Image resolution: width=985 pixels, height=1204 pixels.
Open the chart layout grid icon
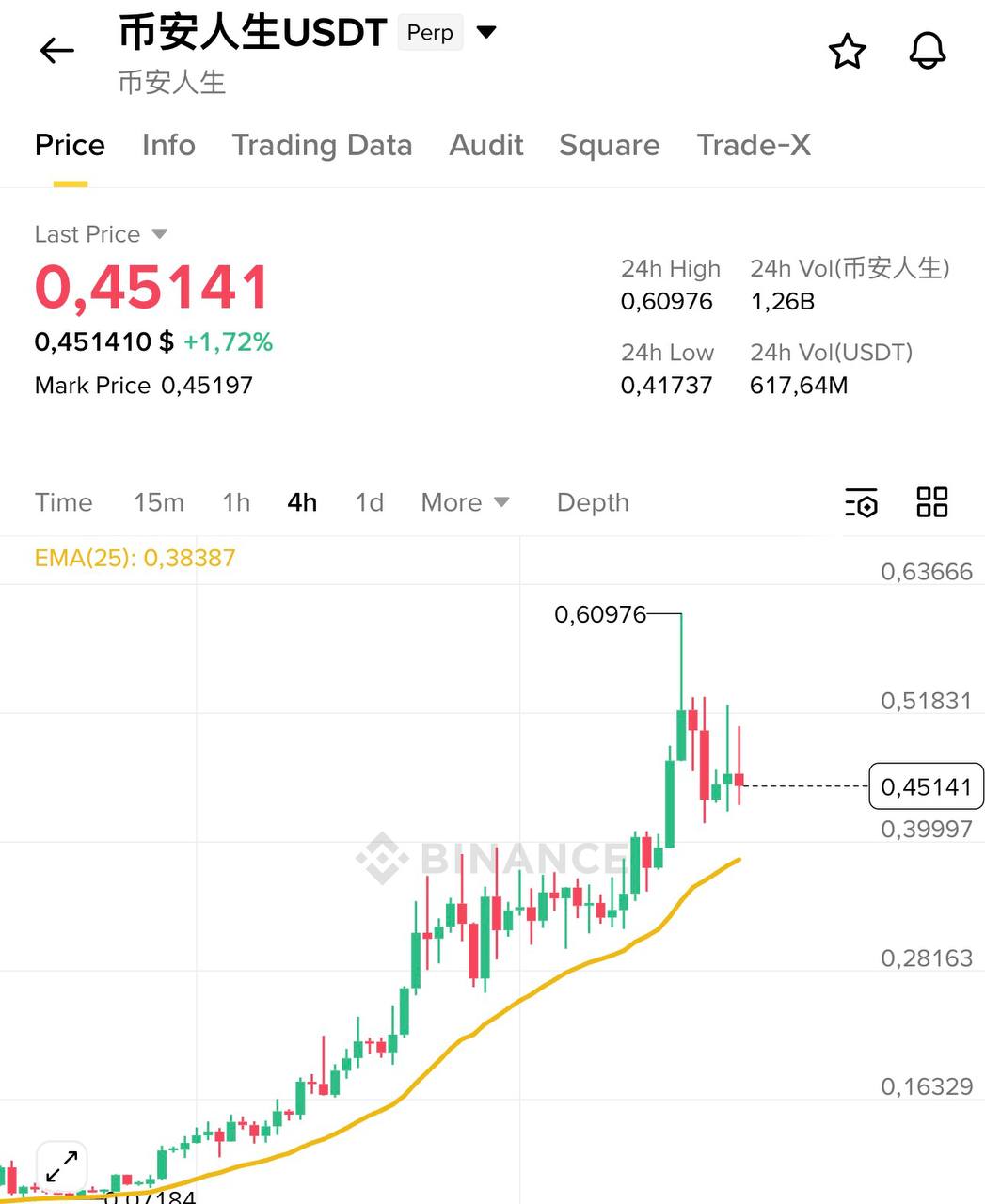pos(932,502)
